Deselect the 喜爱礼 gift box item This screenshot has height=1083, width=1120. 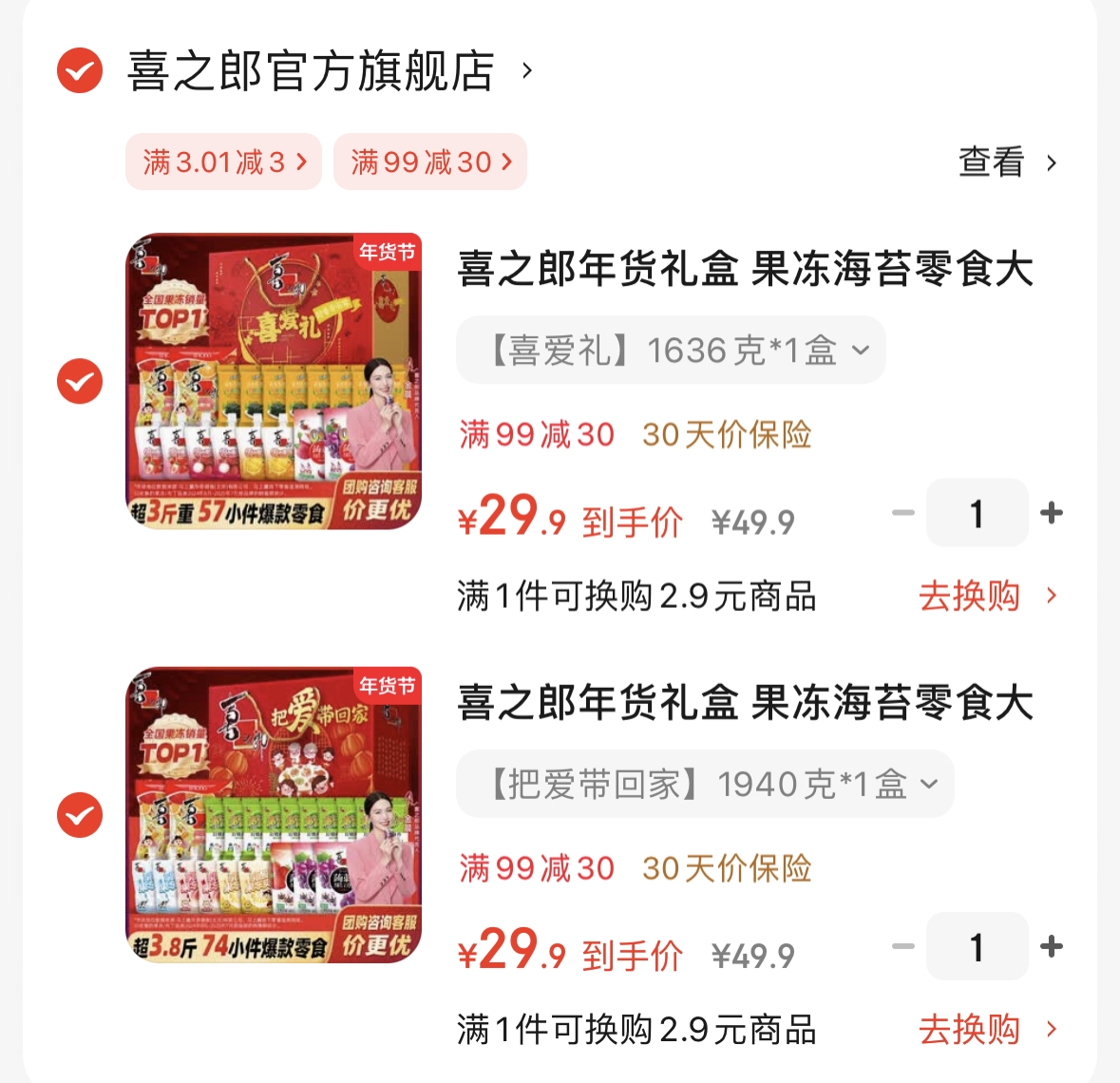80,381
